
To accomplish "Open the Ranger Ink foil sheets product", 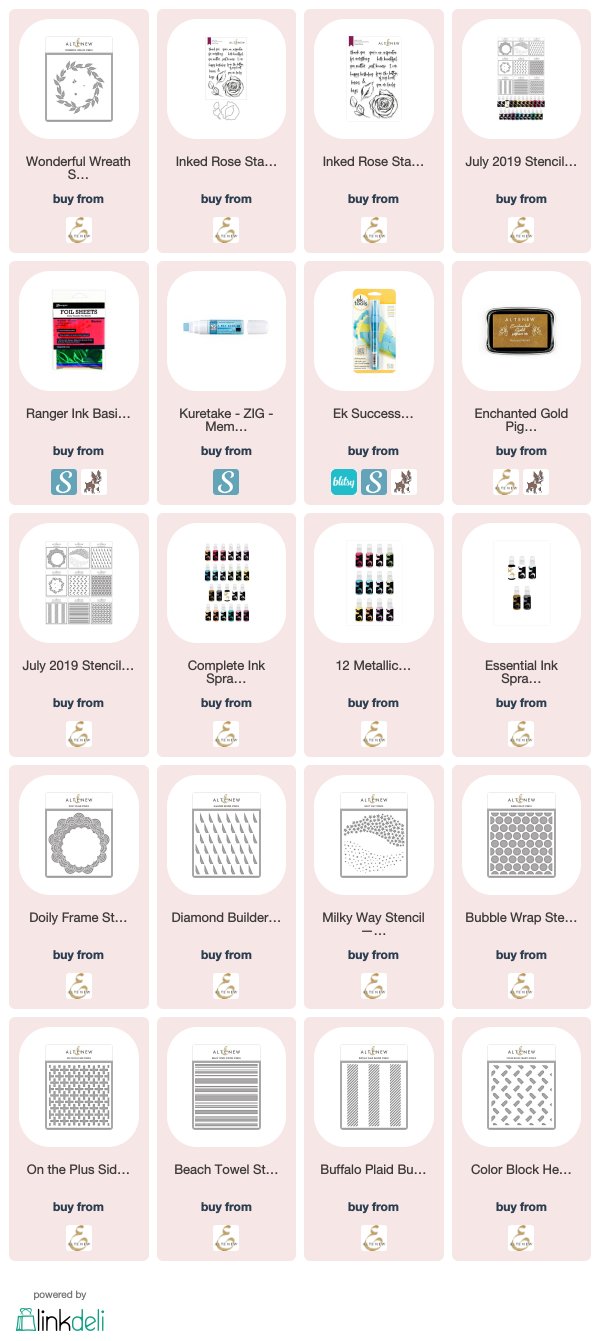I will pos(78,383).
